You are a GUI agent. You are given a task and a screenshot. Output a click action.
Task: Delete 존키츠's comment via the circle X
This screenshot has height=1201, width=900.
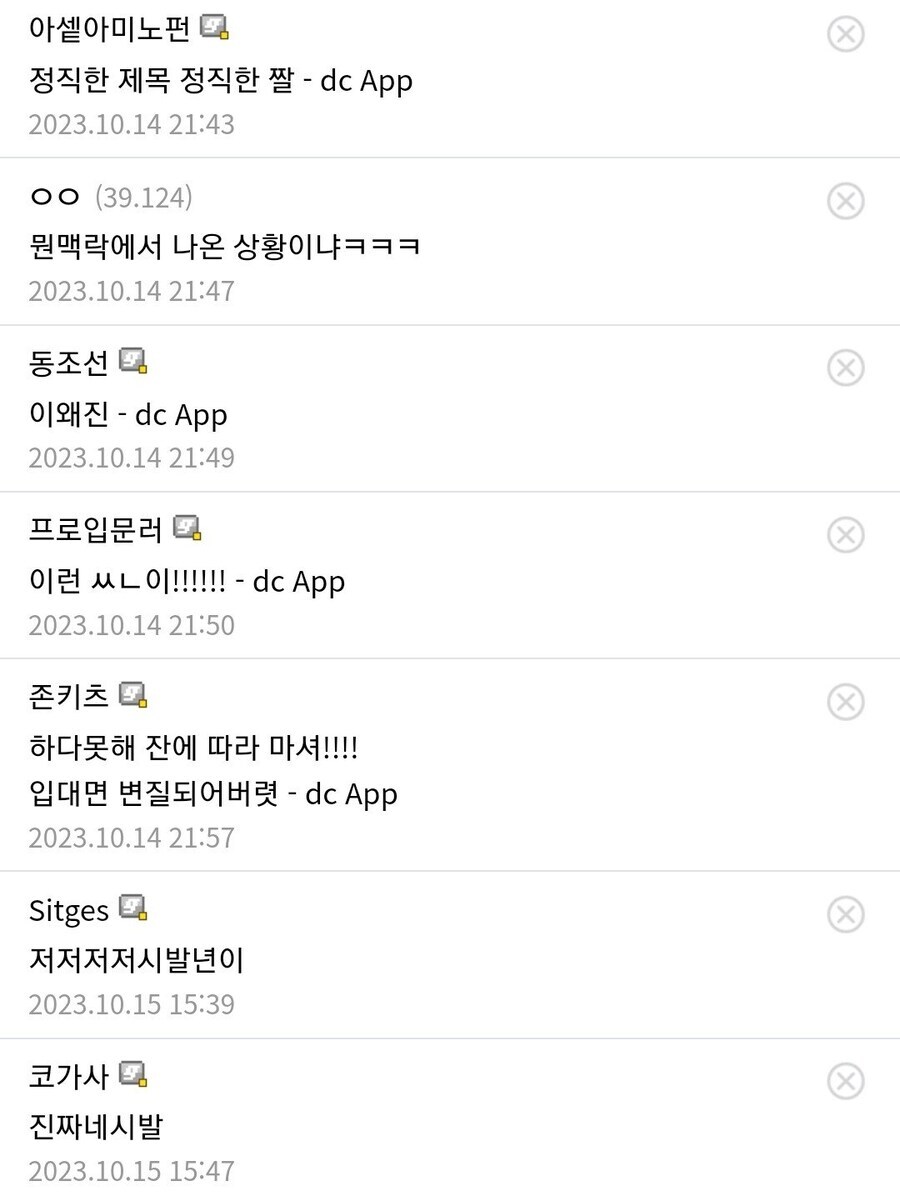[x=846, y=701]
